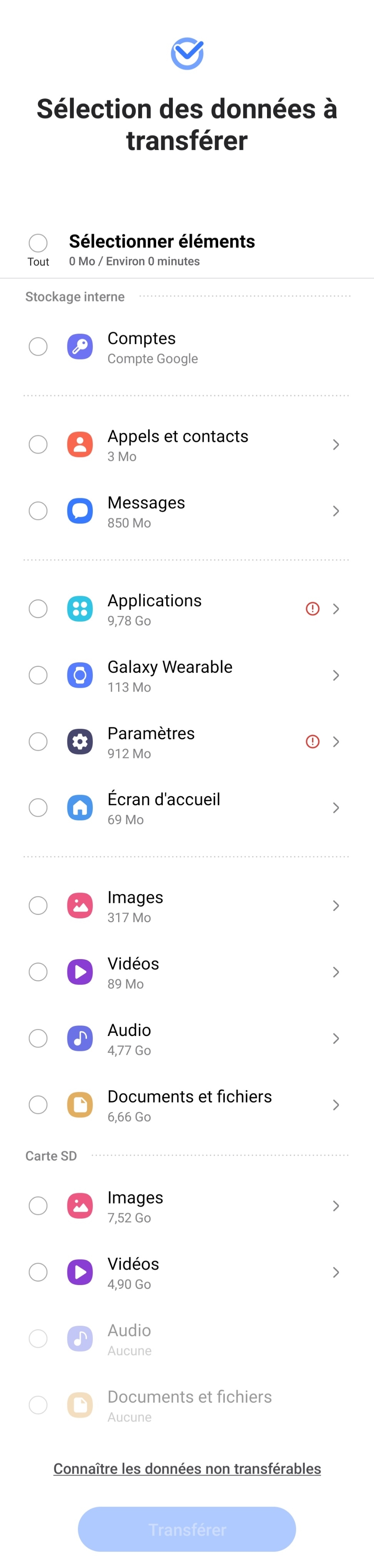Open SD card Vidéos 4,90 Go details
The image size is (374, 1568).
336,1272
